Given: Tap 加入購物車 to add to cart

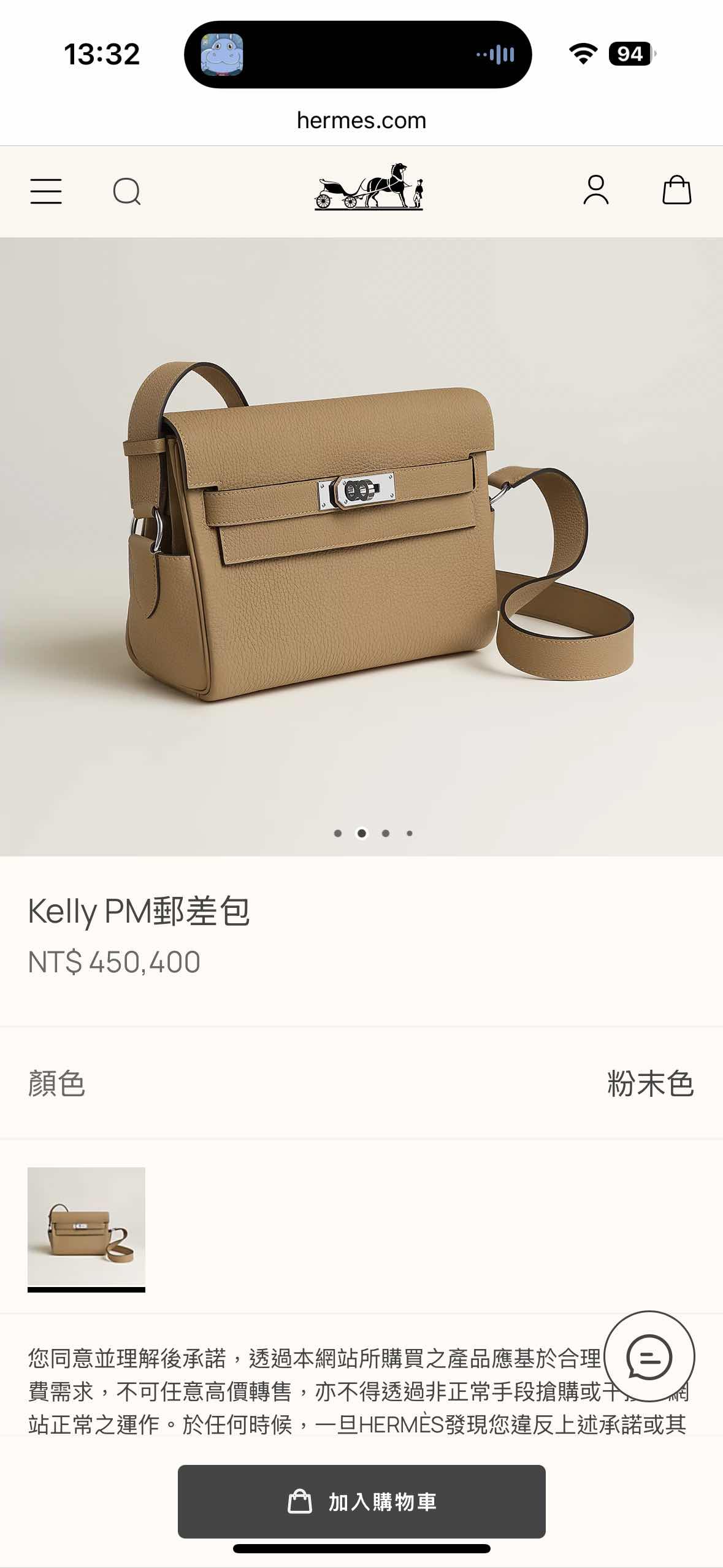Looking at the screenshot, I should 361,1501.
